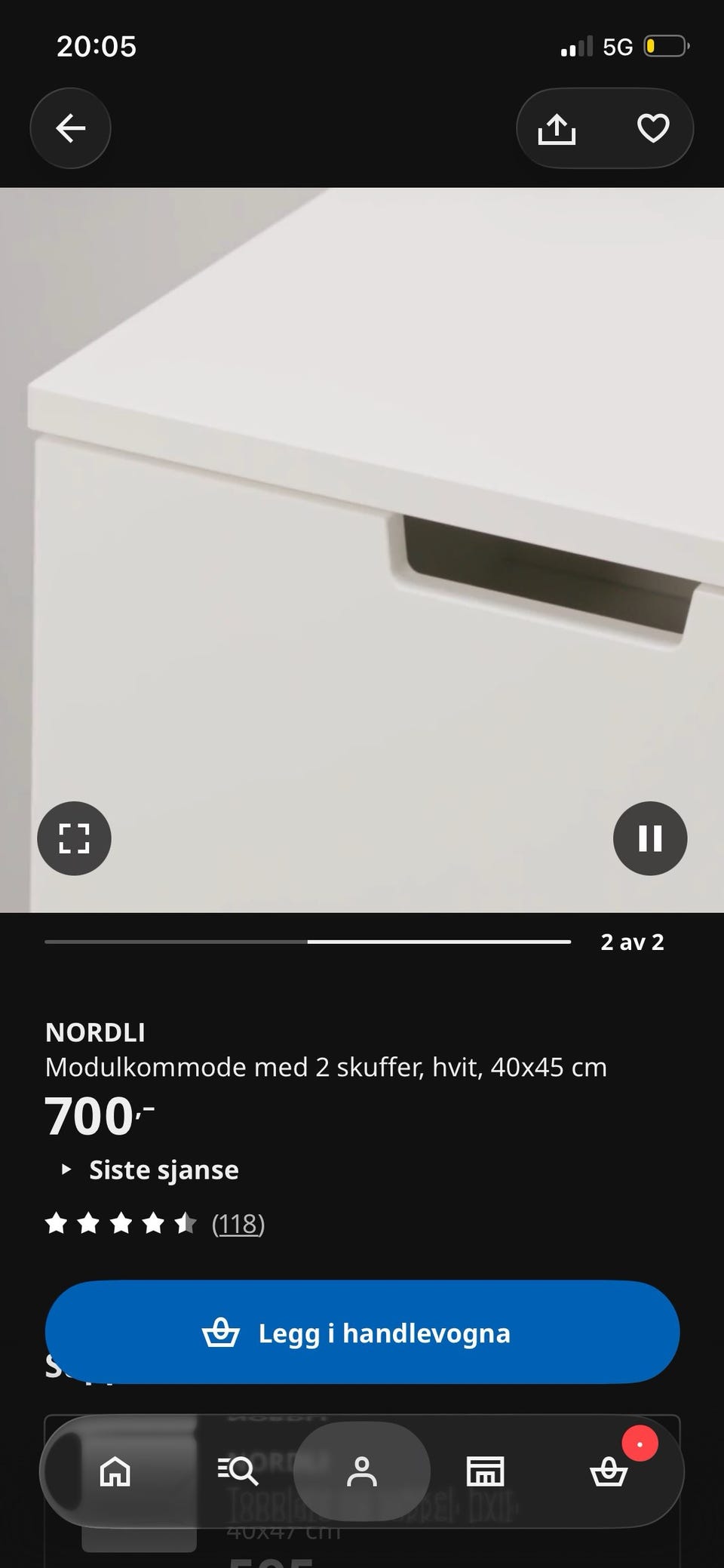This screenshot has height=1568, width=724.
Task: Open the shopping basket tab
Action: (x=609, y=1471)
